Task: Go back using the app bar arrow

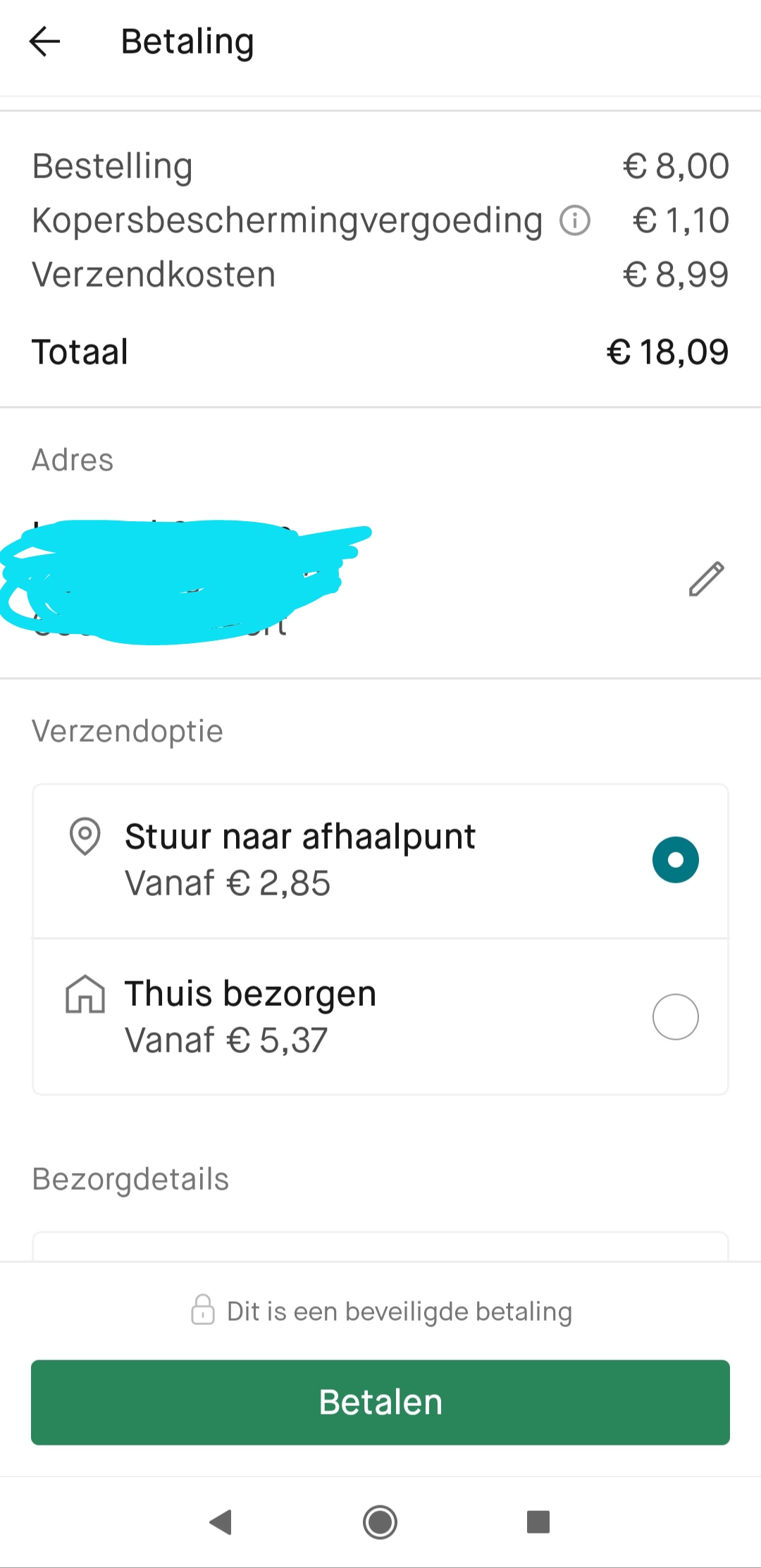Action: pos(44,42)
